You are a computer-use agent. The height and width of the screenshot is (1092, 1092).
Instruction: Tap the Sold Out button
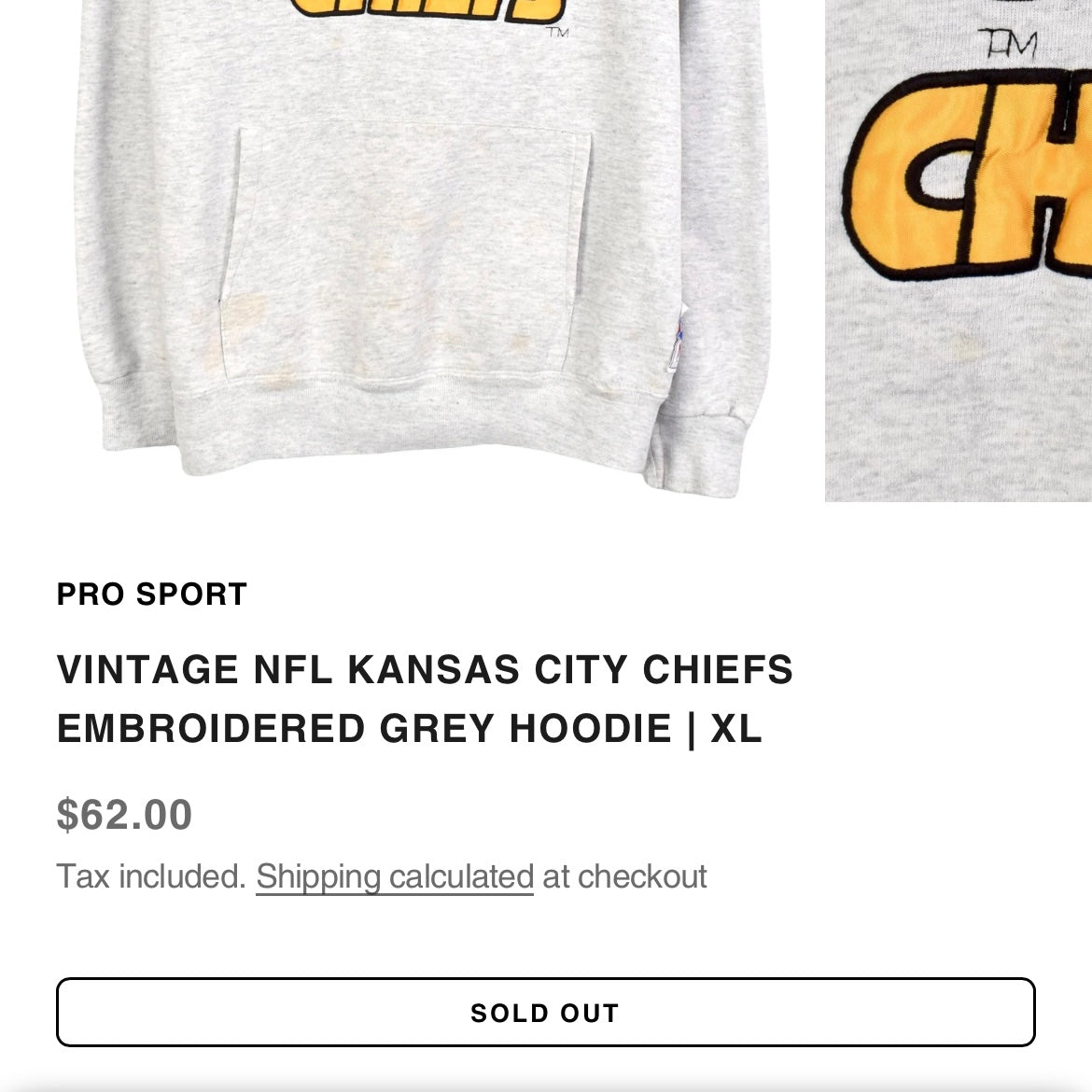coord(545,1013)
